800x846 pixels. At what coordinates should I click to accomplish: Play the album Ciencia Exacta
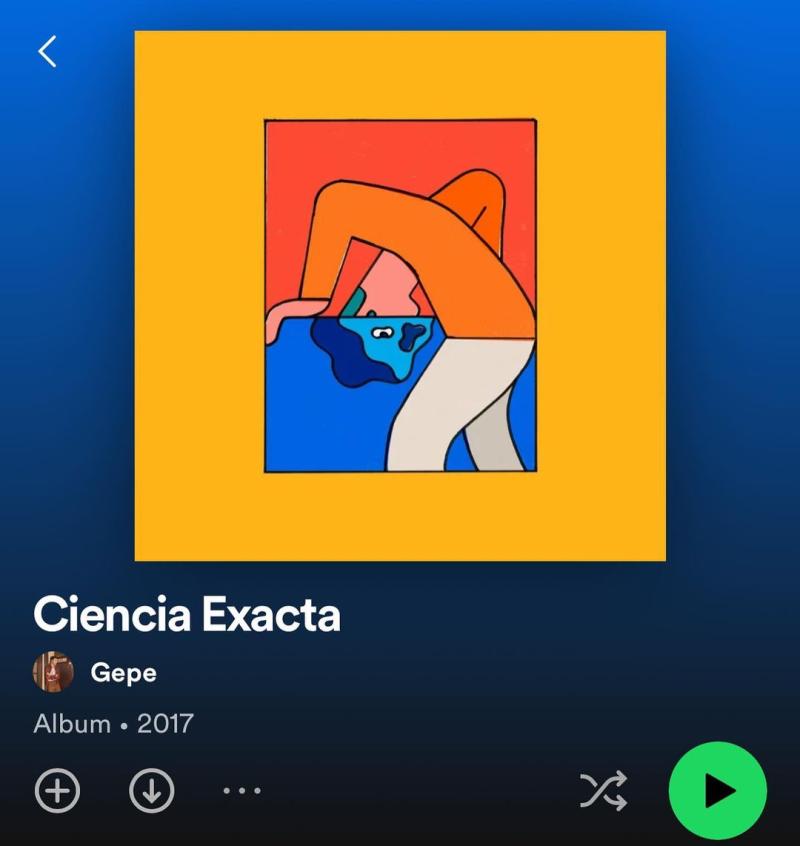click(x=717, y=791)
